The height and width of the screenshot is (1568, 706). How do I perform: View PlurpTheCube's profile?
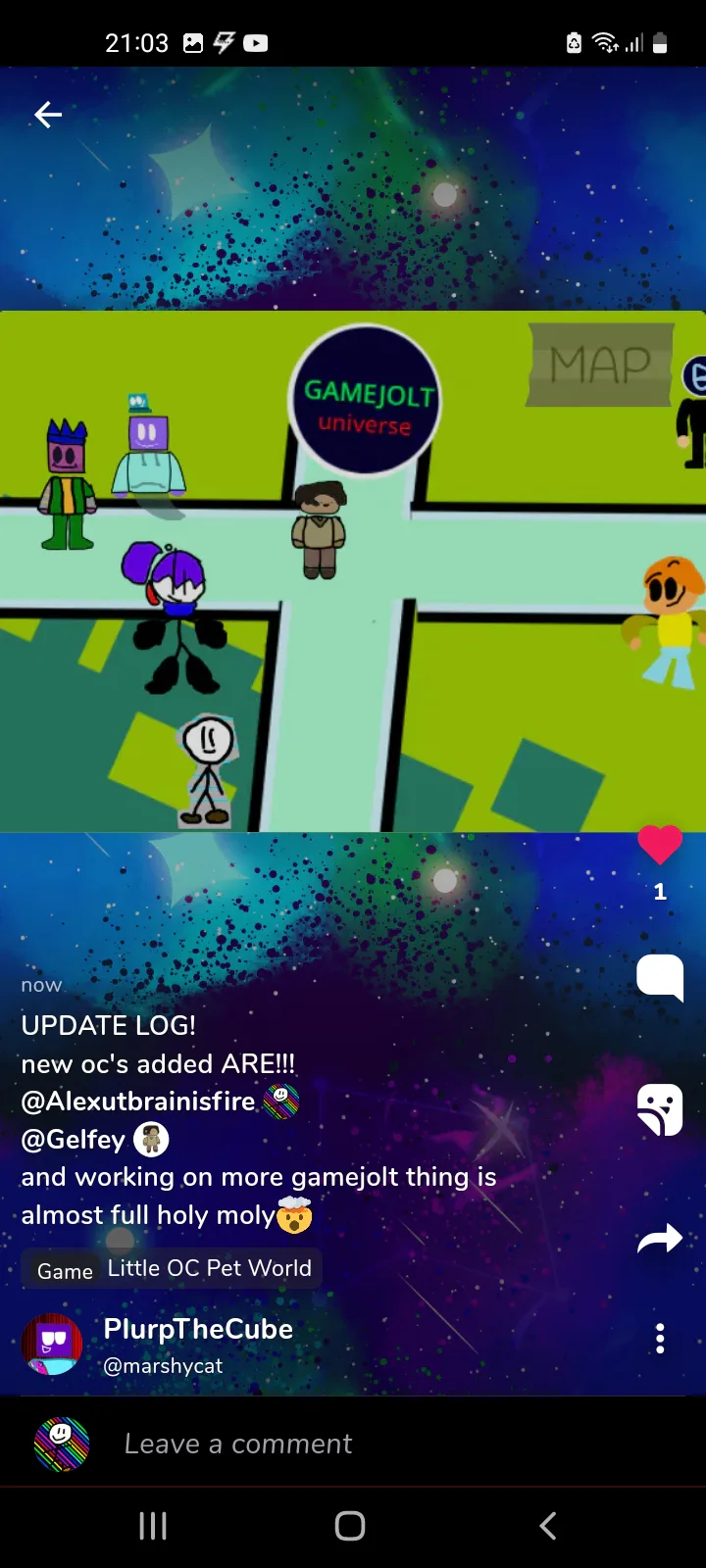pyautogui.click(x=198, y=1329)
